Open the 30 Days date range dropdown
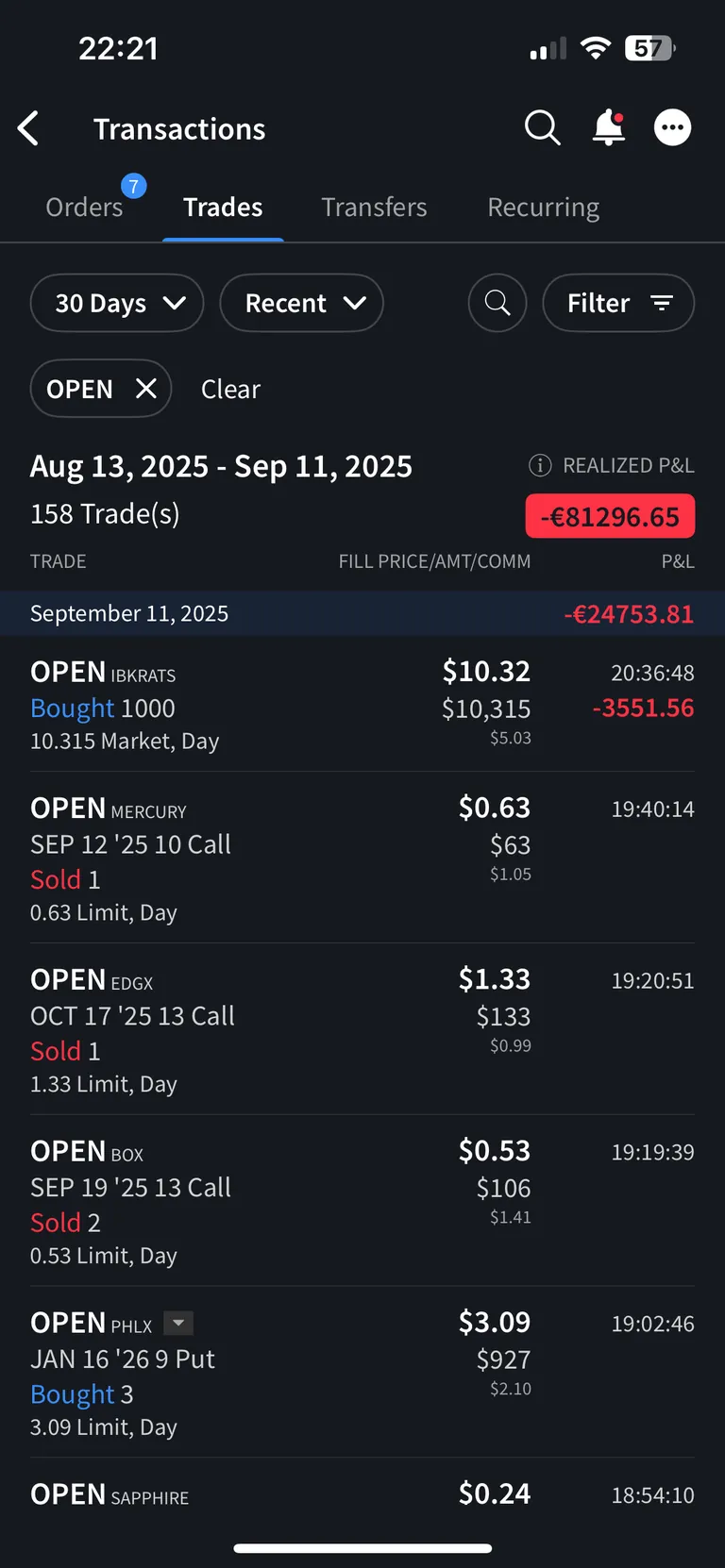 116,303
